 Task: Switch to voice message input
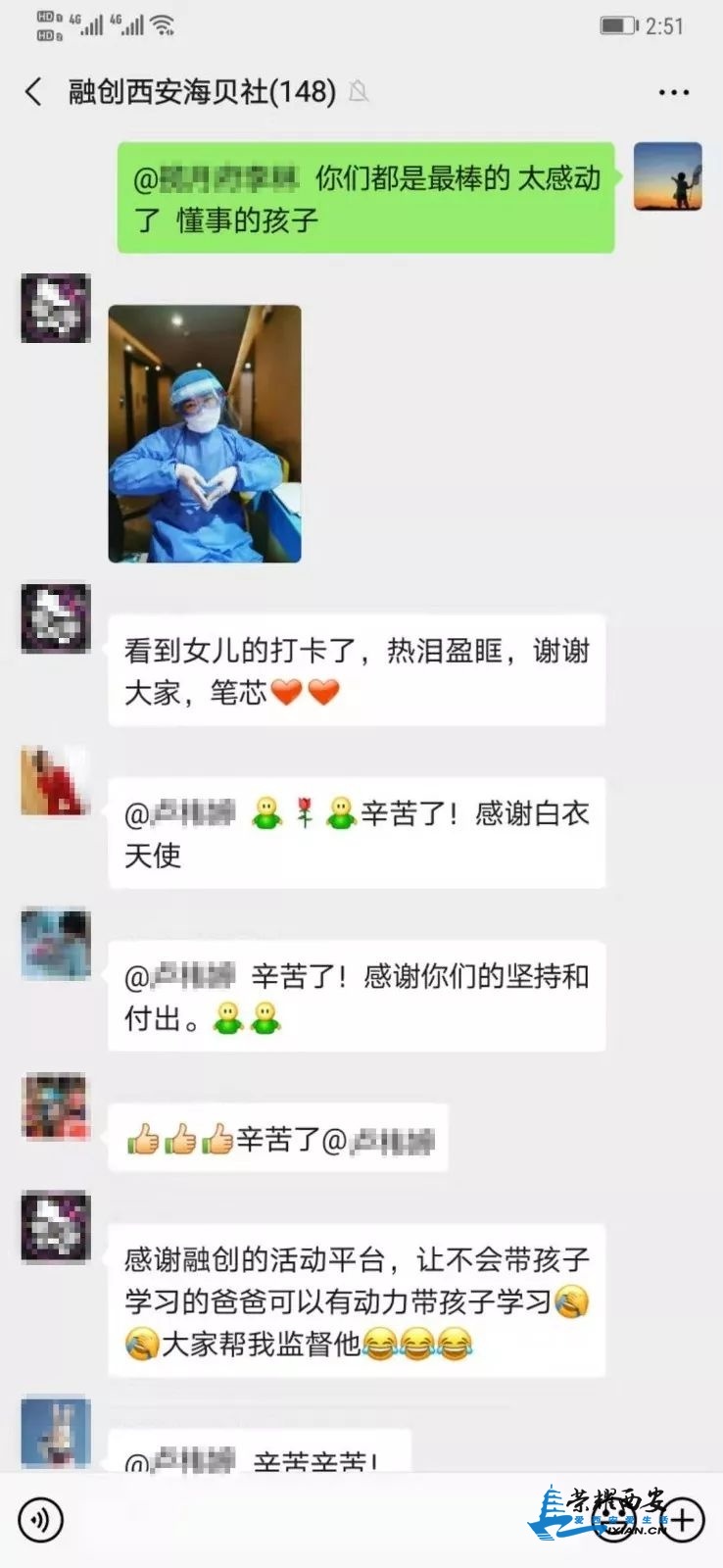[40, 1520]
